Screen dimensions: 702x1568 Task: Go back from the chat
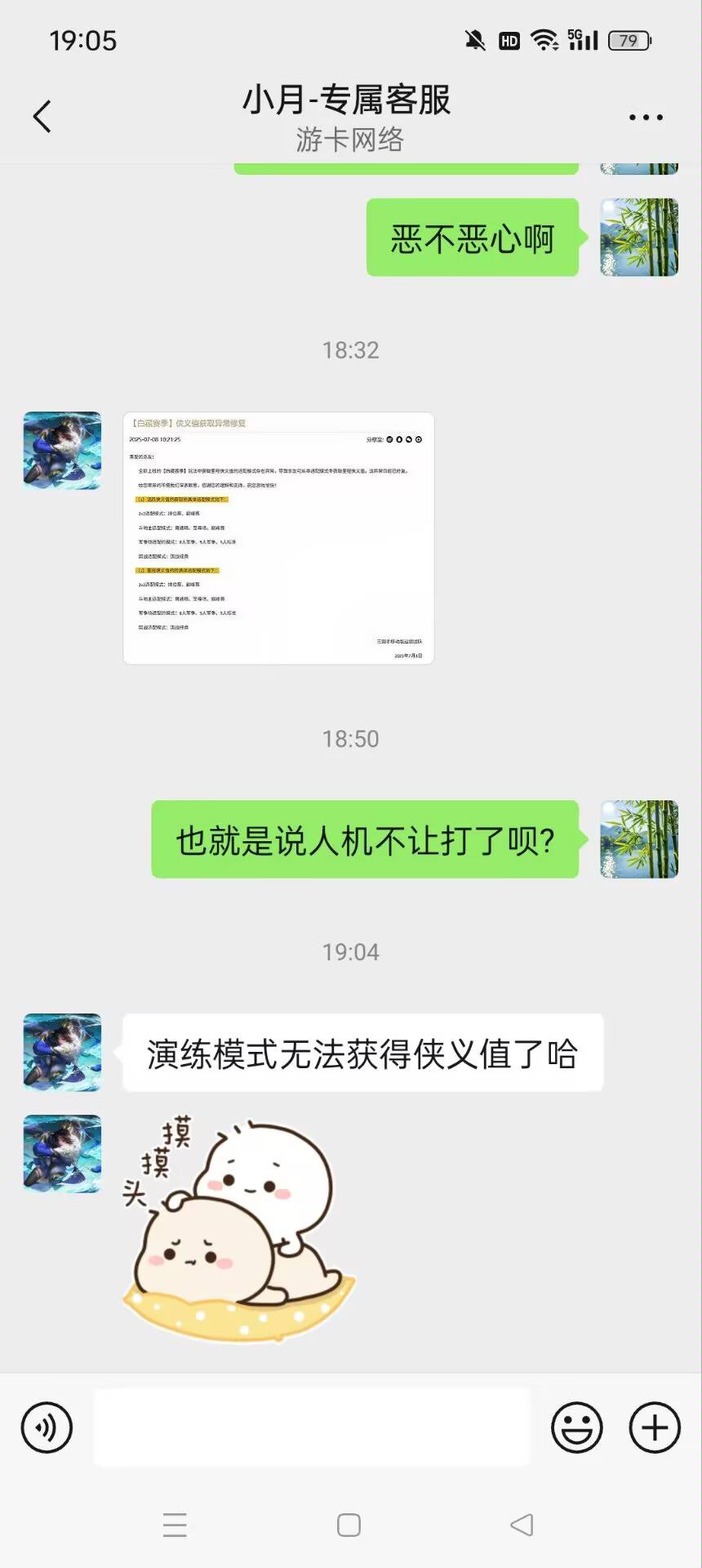(x=42, y=117)
